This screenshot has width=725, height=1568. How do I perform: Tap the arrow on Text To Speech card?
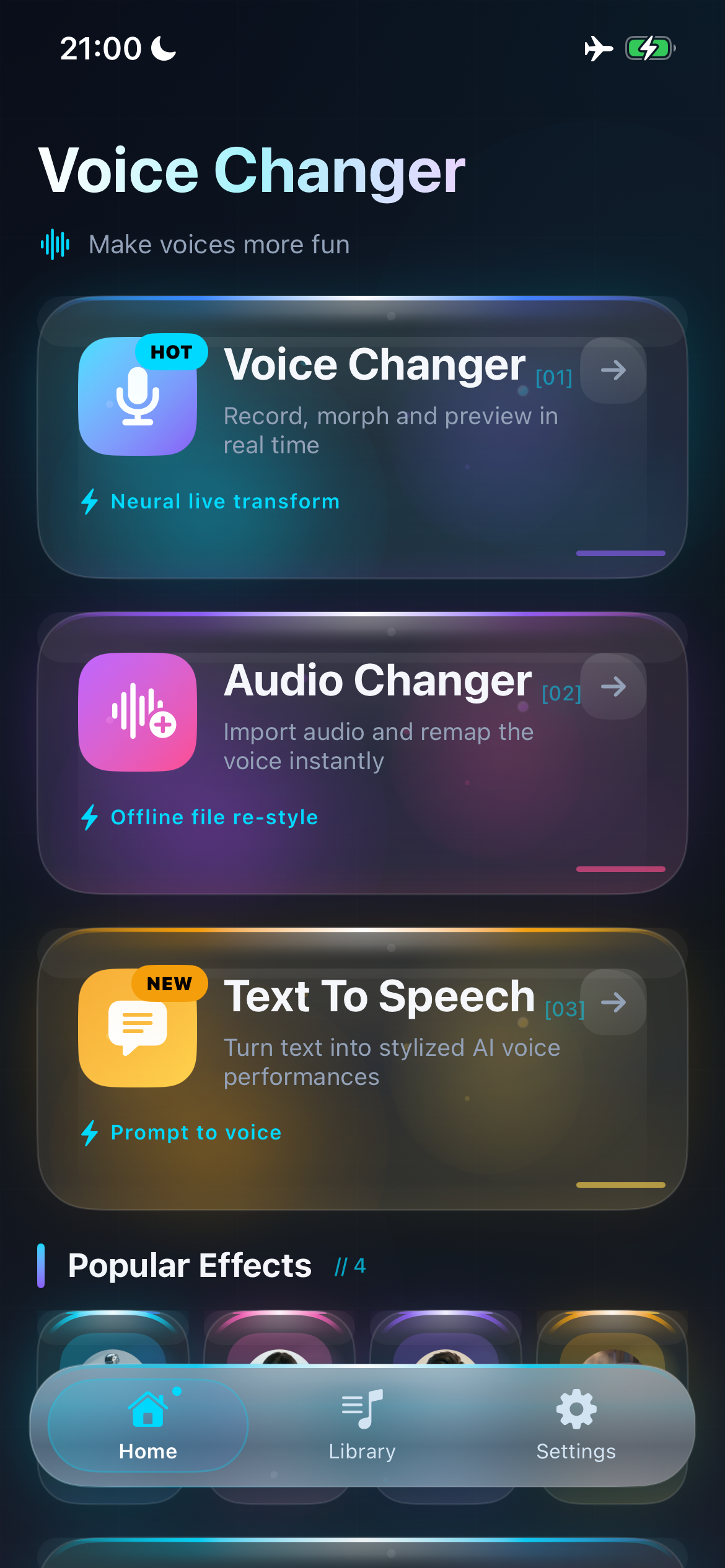(x=613, y=1002)
